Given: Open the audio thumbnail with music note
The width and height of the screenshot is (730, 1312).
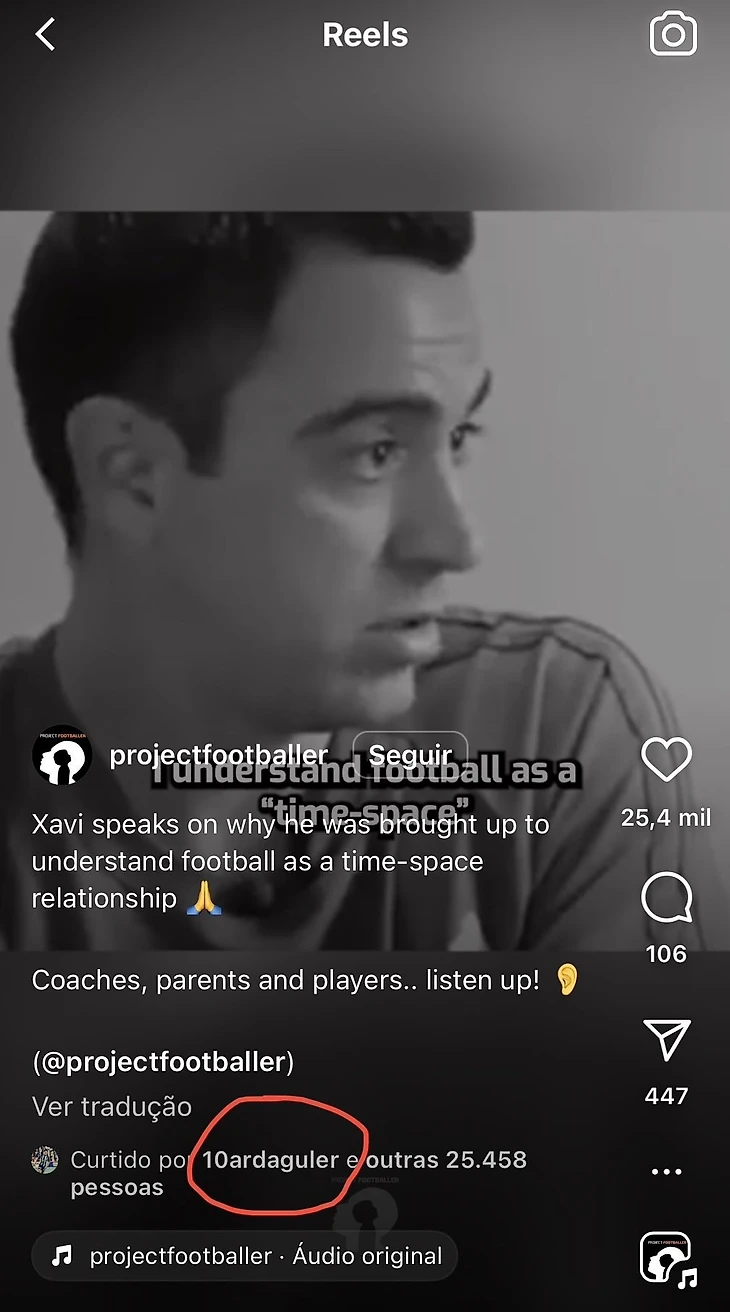Looking at the screenshot, I should point(666,1257).
